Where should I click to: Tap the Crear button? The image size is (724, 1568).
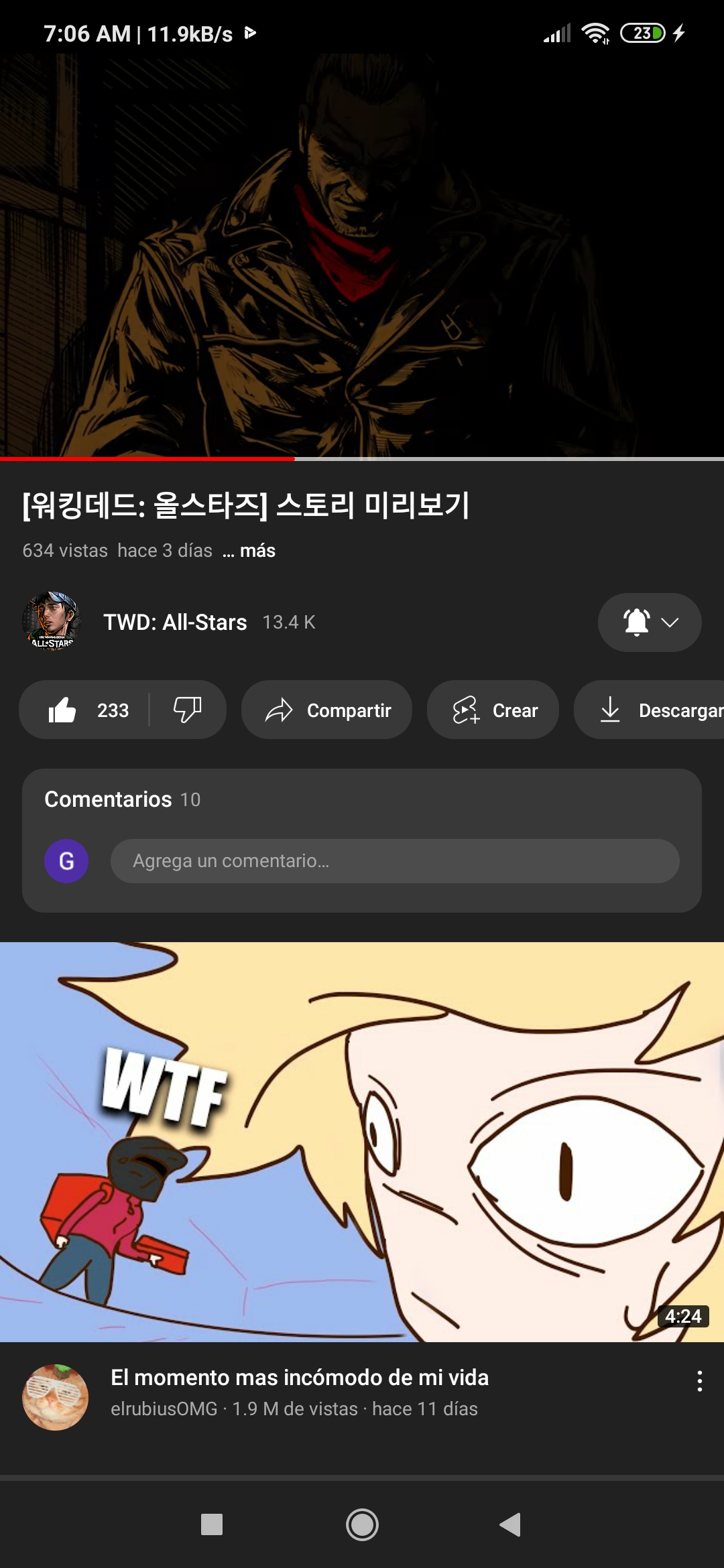493,710
